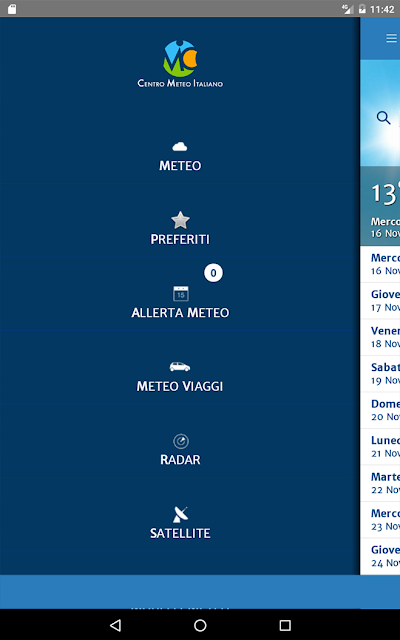Open the Radar view
Image resolution: width=400 pixels, height=640 pixels.
tap(180, 450)
